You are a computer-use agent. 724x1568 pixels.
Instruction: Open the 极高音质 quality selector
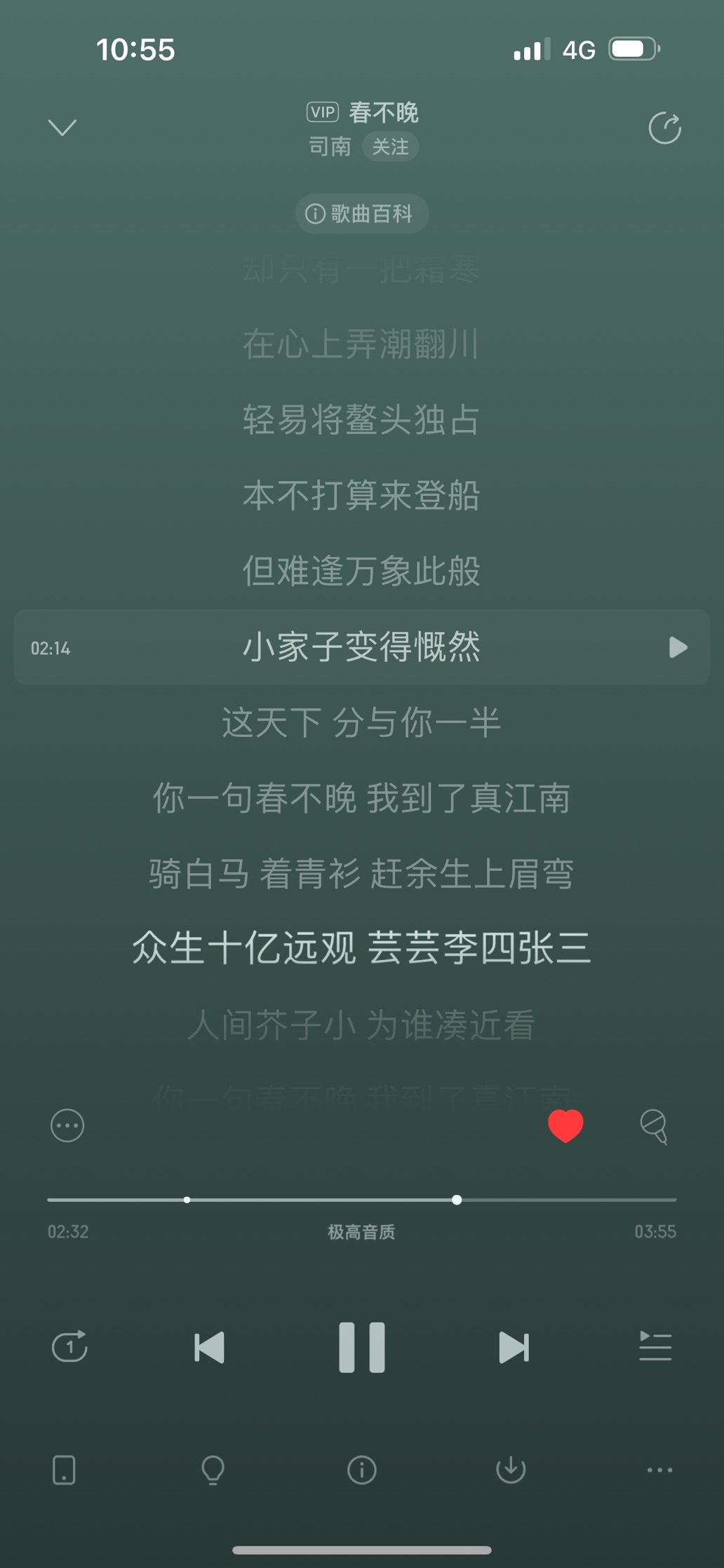[361, 1232]
